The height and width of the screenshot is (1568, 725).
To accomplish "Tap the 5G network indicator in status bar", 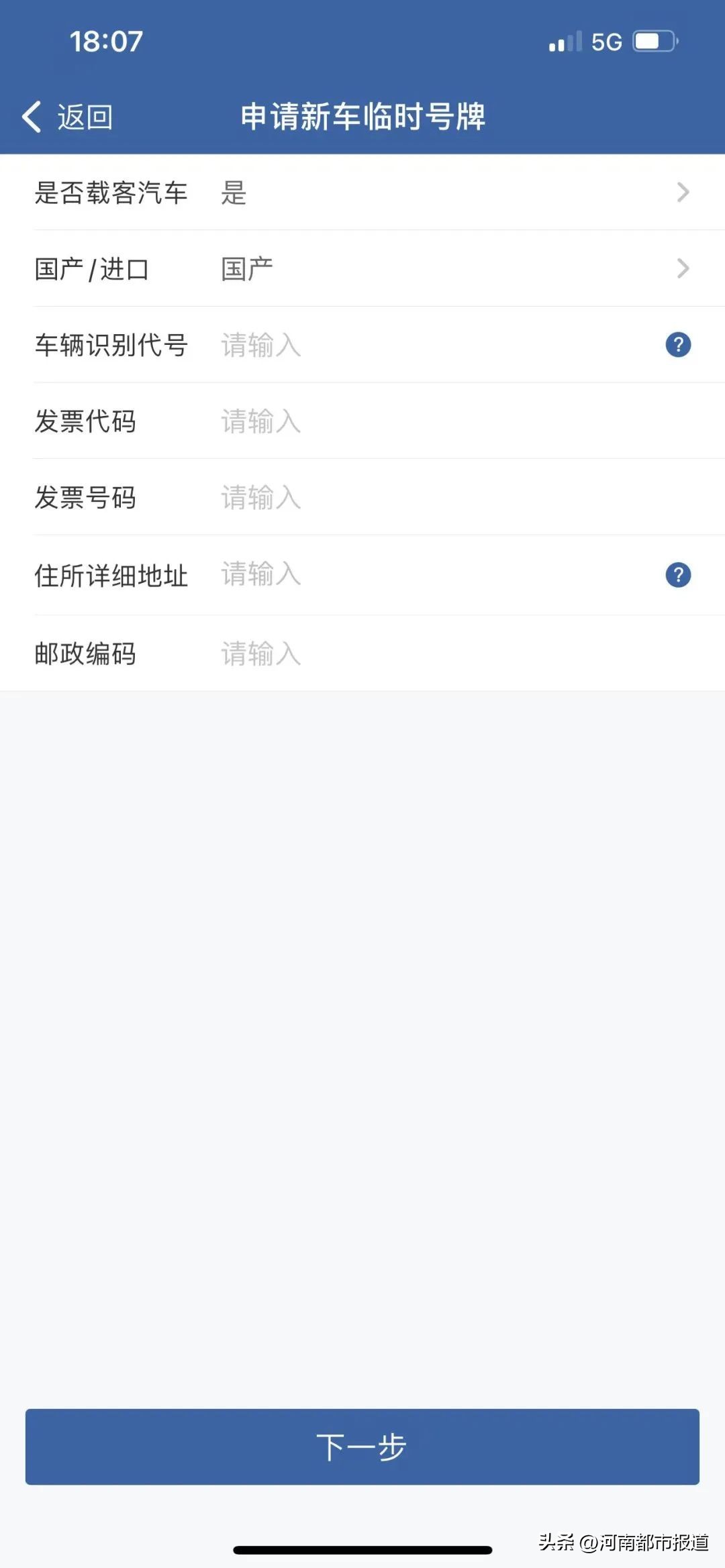I will pyautogui.click(x=608, y=42).
